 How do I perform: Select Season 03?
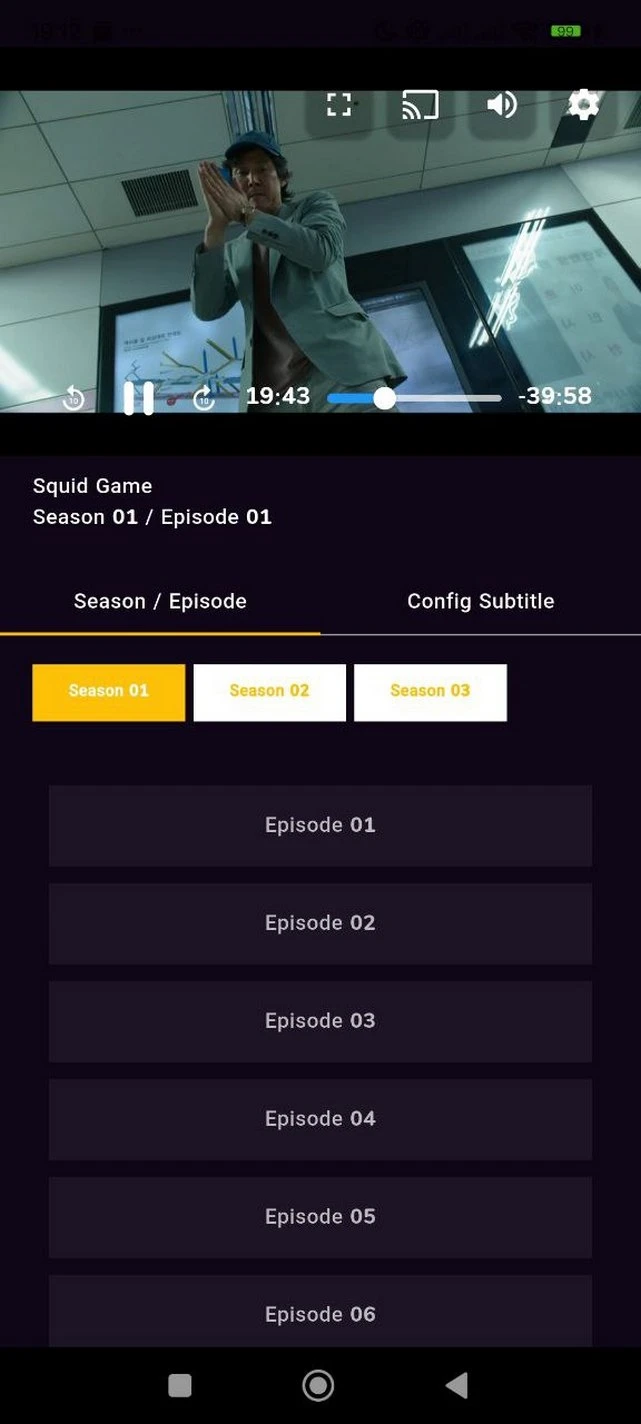click(x=430, y=691)
